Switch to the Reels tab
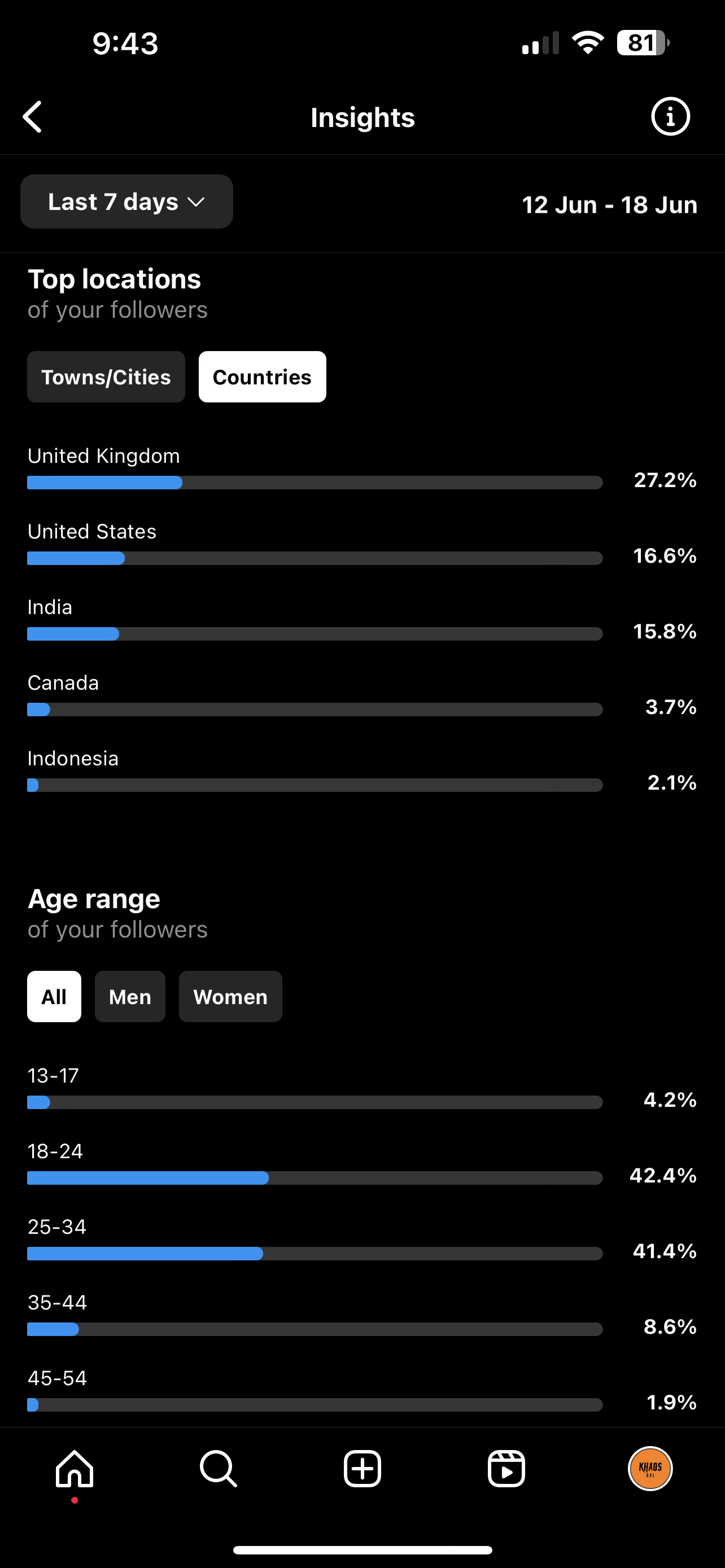725x1568 pixels. (506, 1469)
